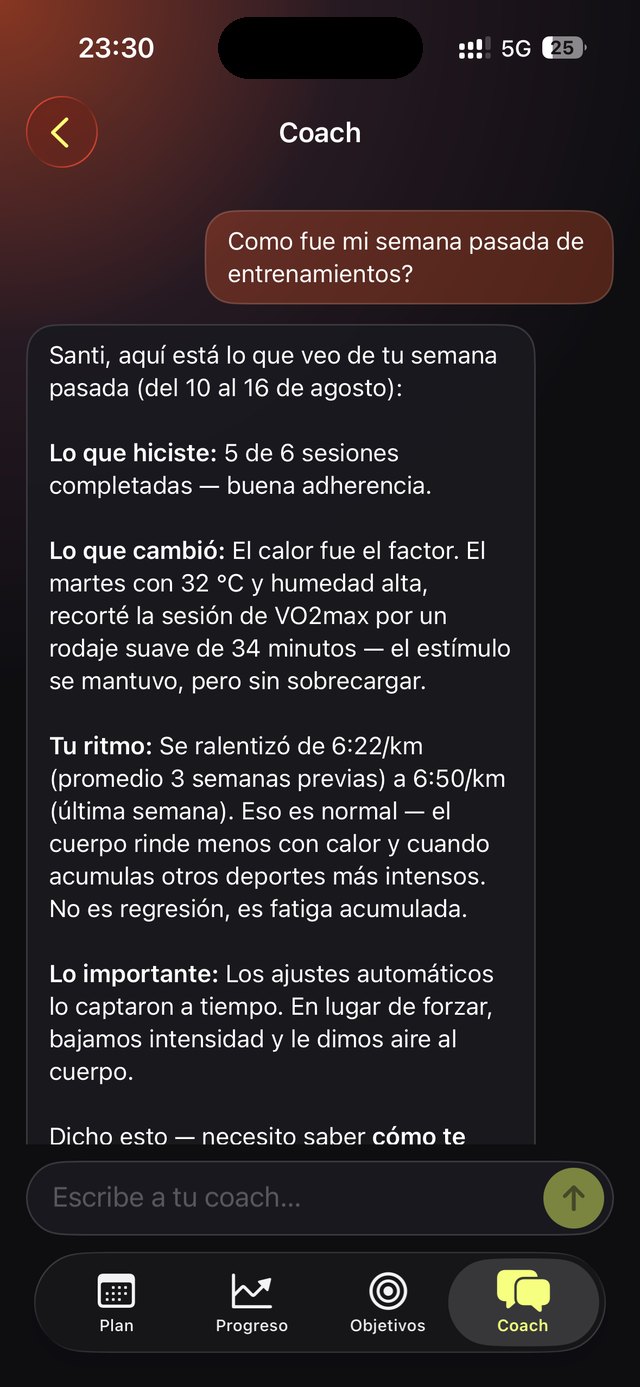The image size is (640, 1387).
Task: Tap the 'Escribe a tu coach' message field
Action: (x=285, y=1198)
